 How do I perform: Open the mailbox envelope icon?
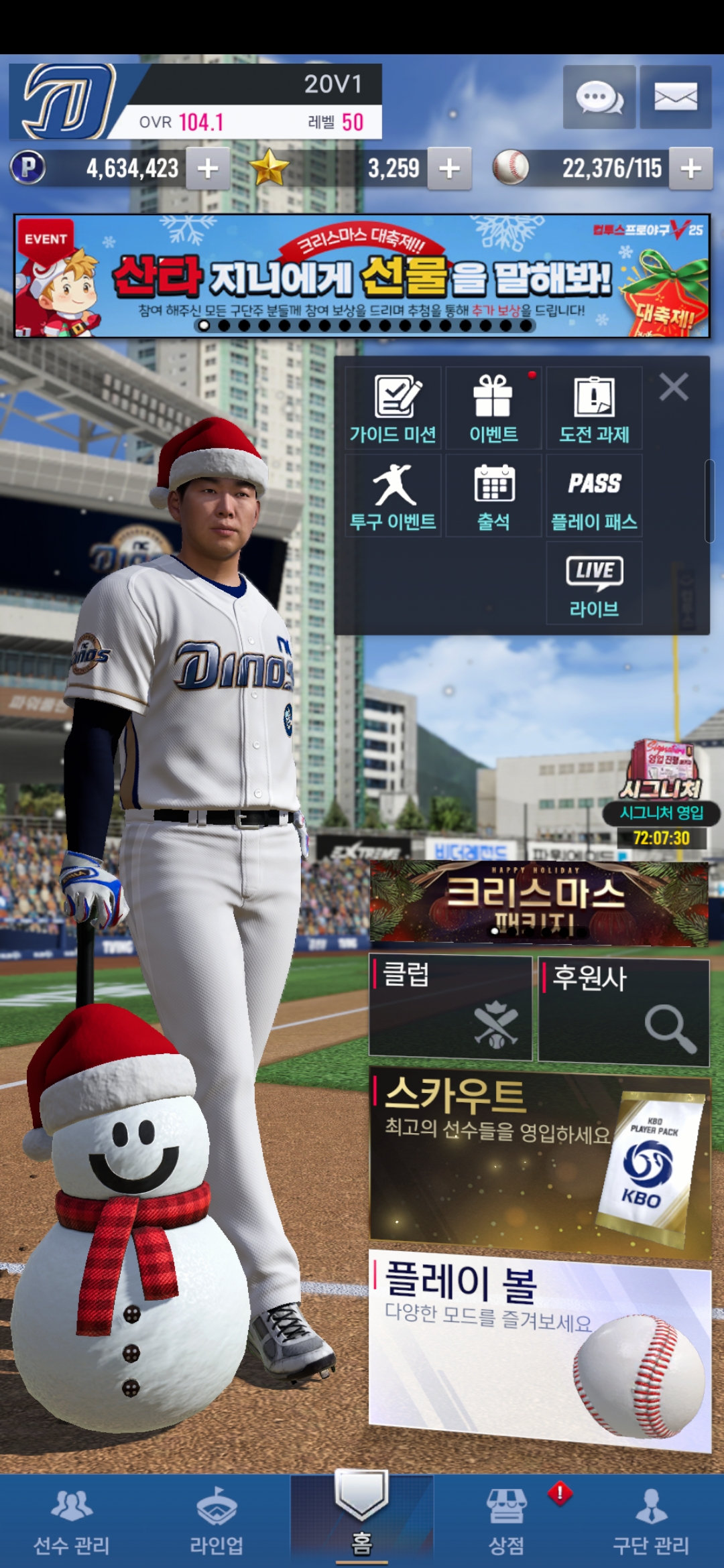[x=675, y=98]
